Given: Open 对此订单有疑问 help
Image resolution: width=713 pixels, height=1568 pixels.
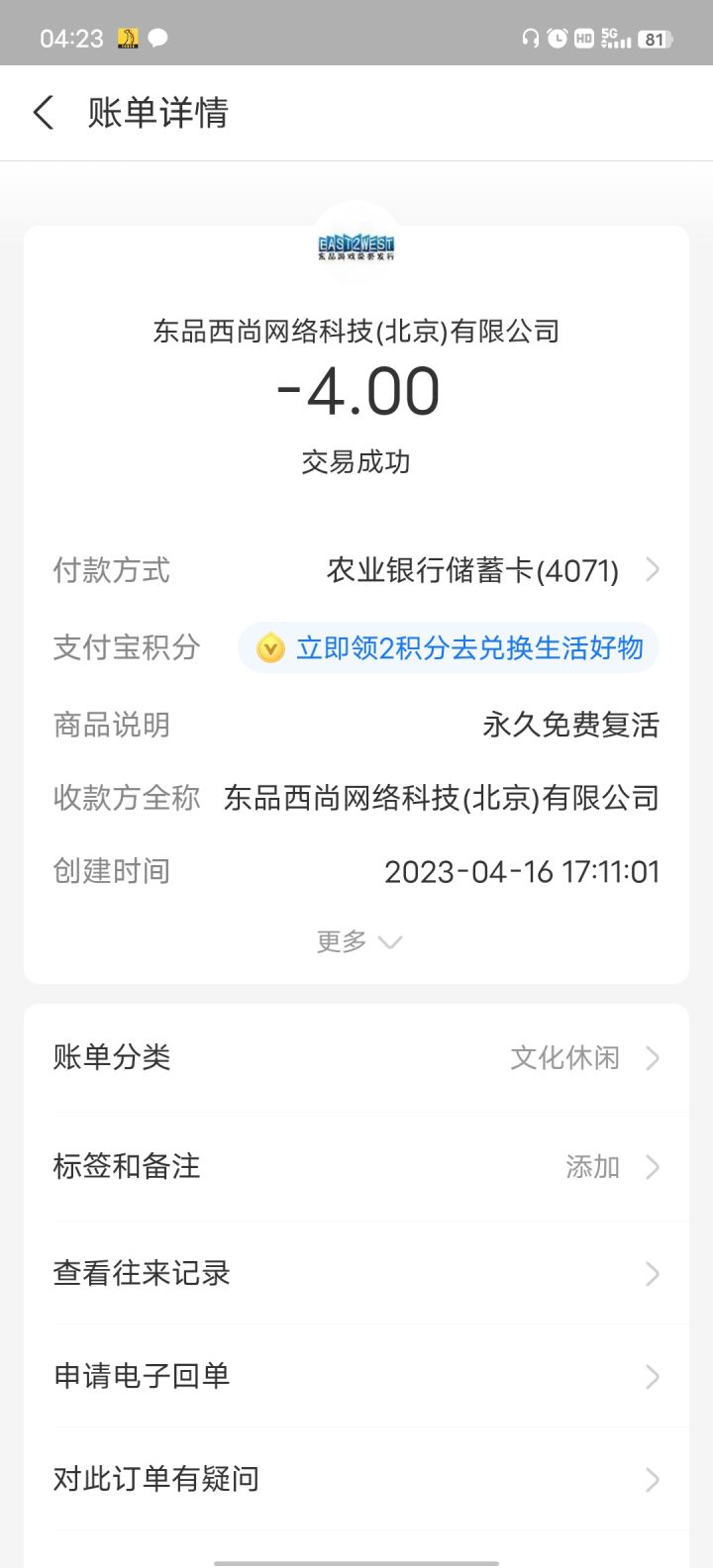Looking at the screenshot, I should click(356, 1479).
